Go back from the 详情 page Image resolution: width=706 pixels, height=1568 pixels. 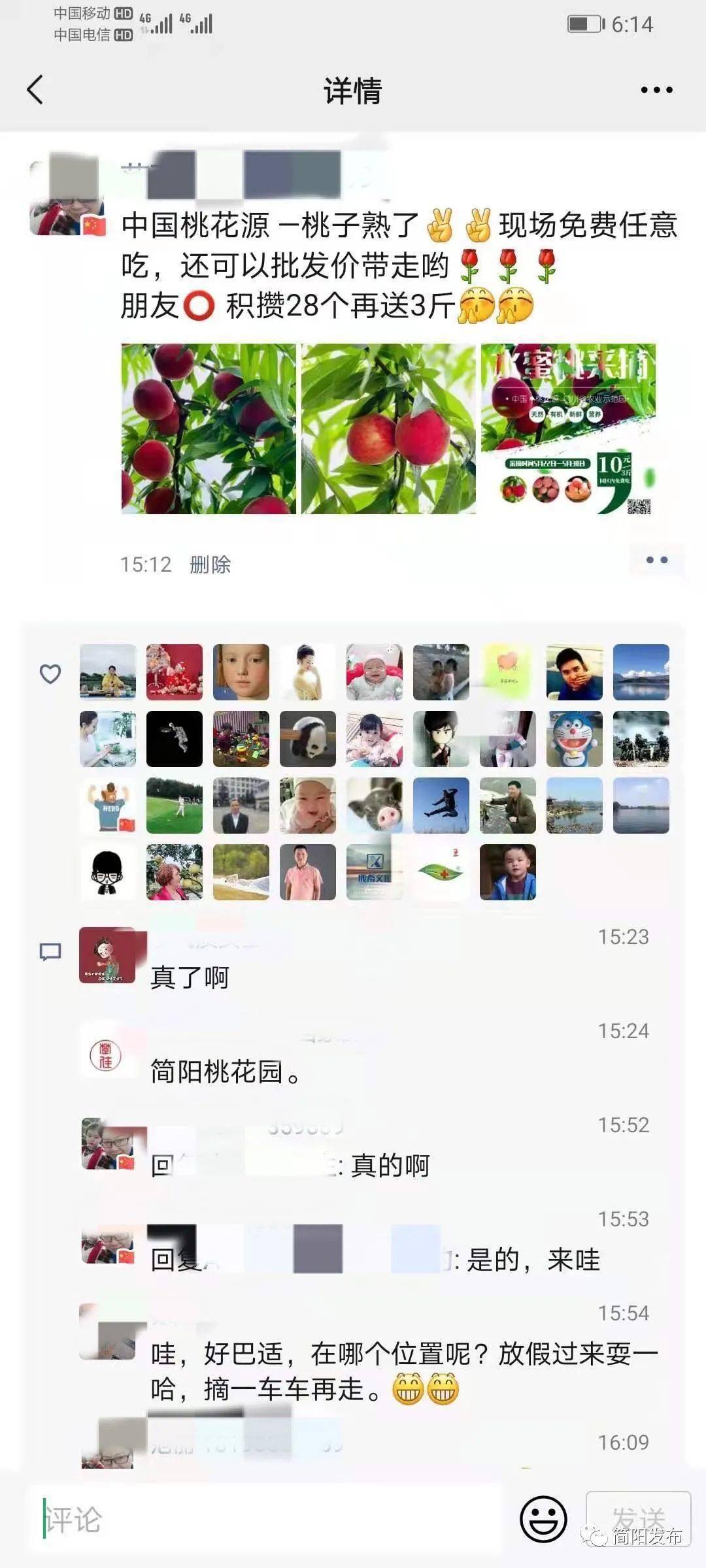35,90
